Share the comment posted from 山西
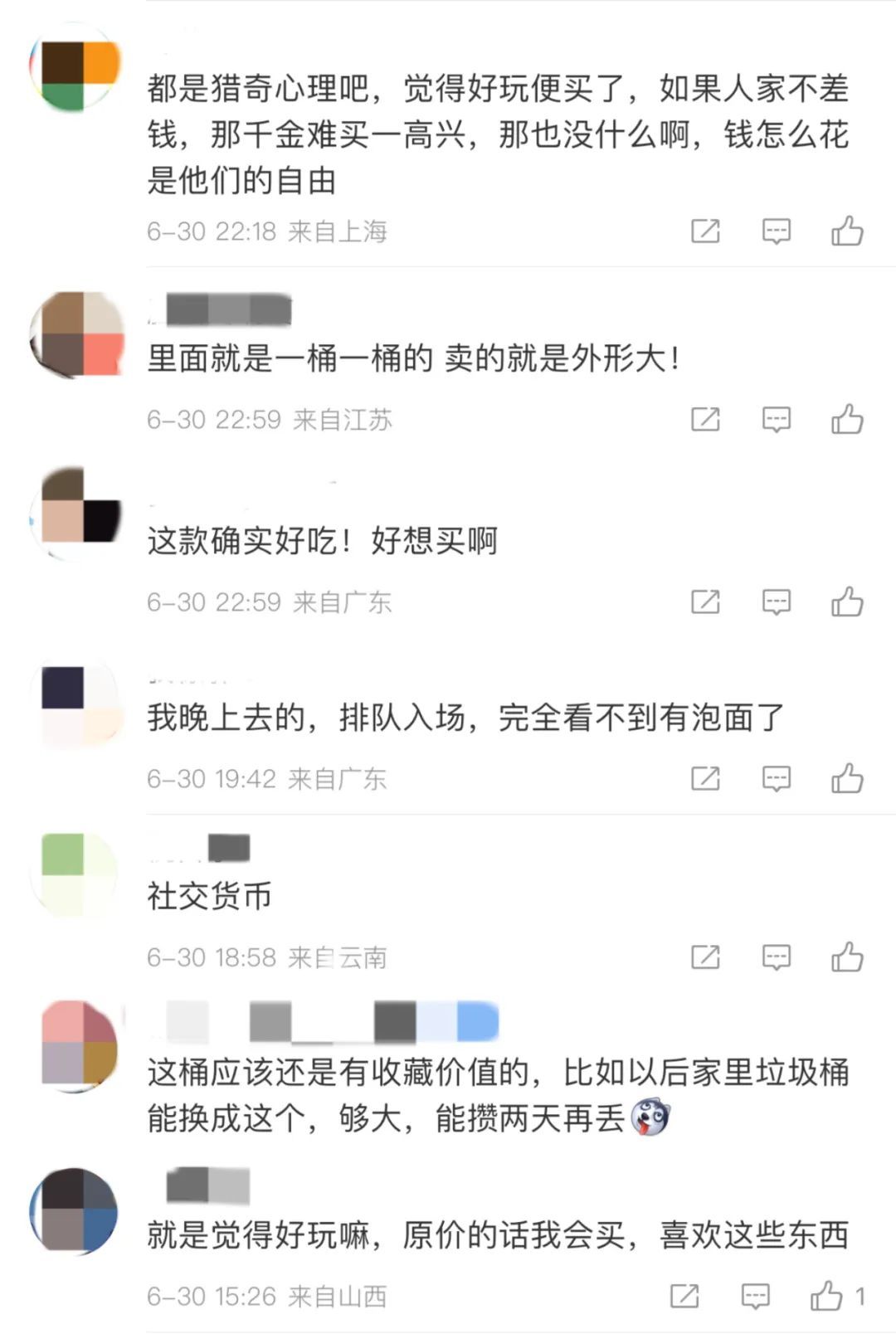The image size is (896, 1334). click(x=684, y=1295)
